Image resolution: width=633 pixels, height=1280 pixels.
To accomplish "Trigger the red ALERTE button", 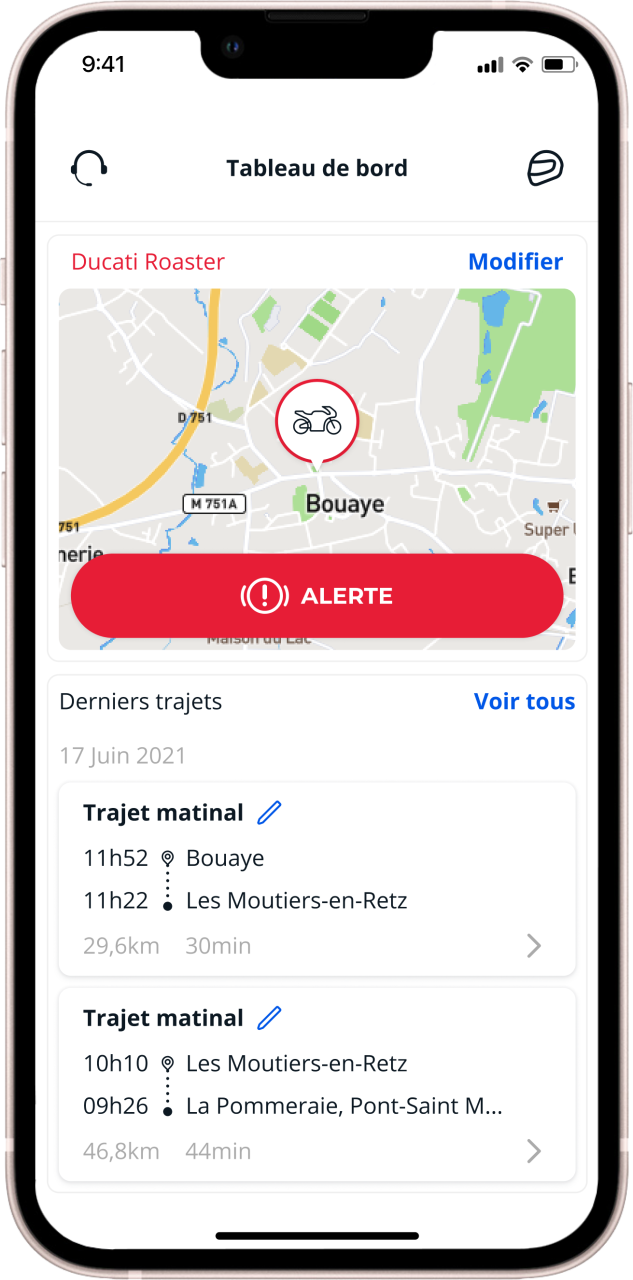I will coord(317,596).
